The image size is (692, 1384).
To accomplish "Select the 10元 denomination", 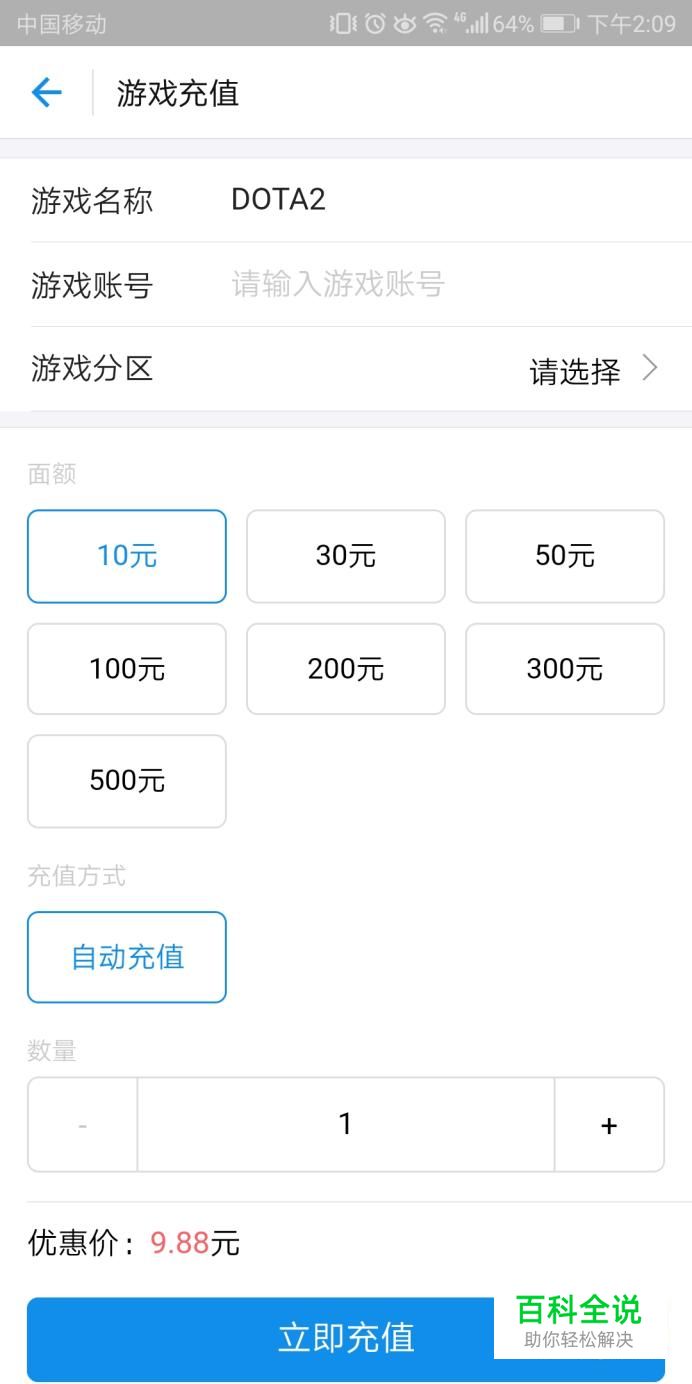I will pyautogui.click(x=127, y=556).
